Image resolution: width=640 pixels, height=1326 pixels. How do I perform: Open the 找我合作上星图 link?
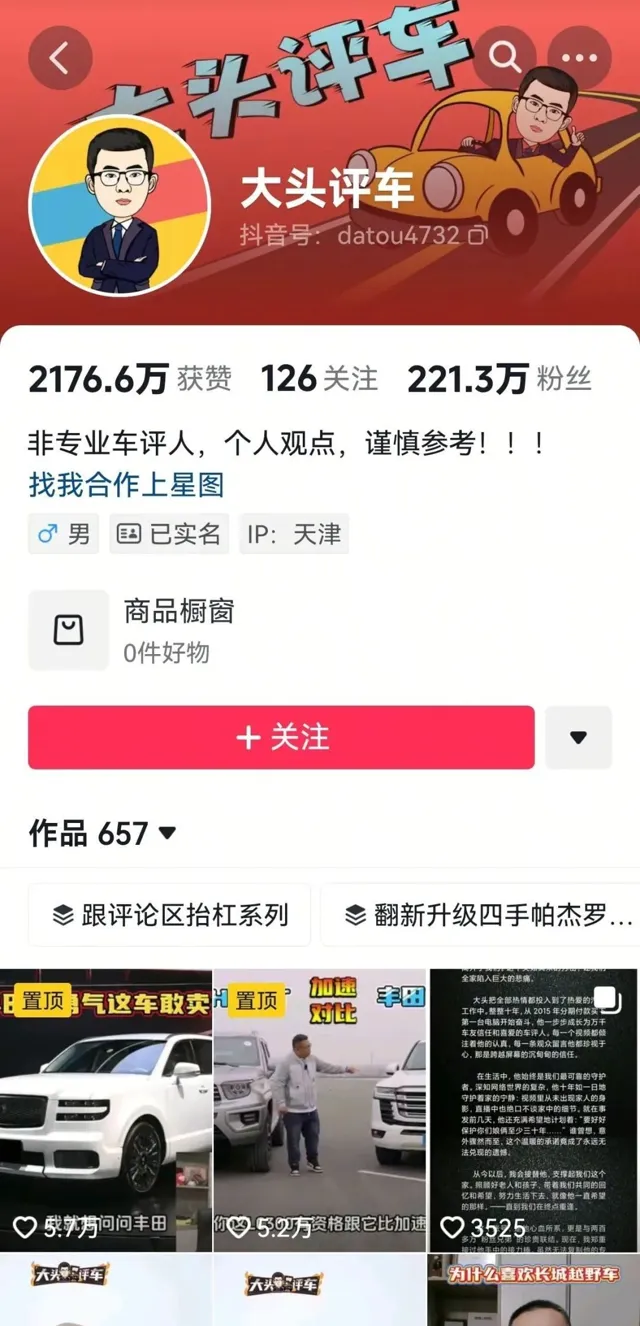pos(126,485)
